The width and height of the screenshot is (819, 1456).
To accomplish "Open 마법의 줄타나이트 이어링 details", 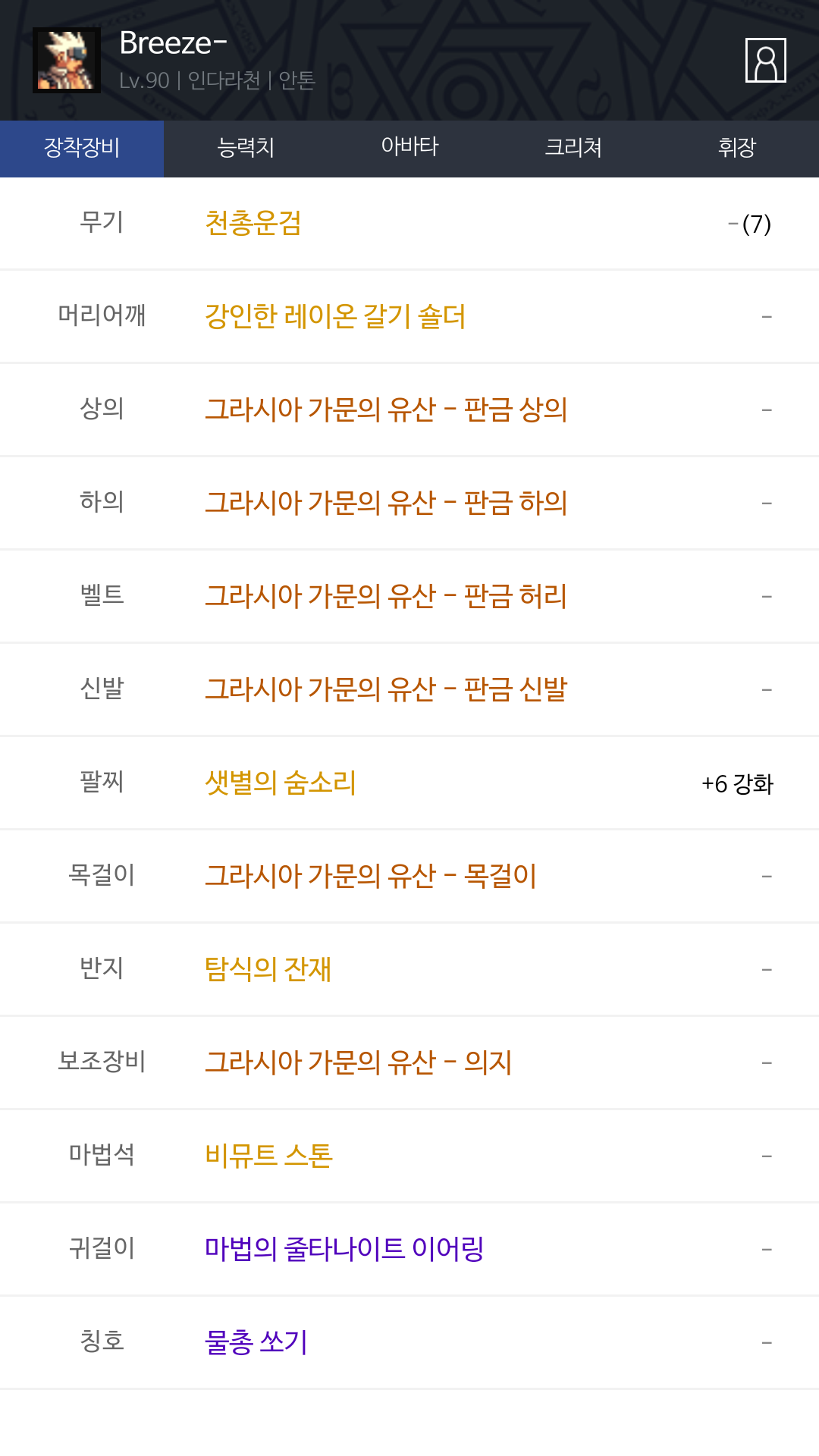I will click(344, 1249).
